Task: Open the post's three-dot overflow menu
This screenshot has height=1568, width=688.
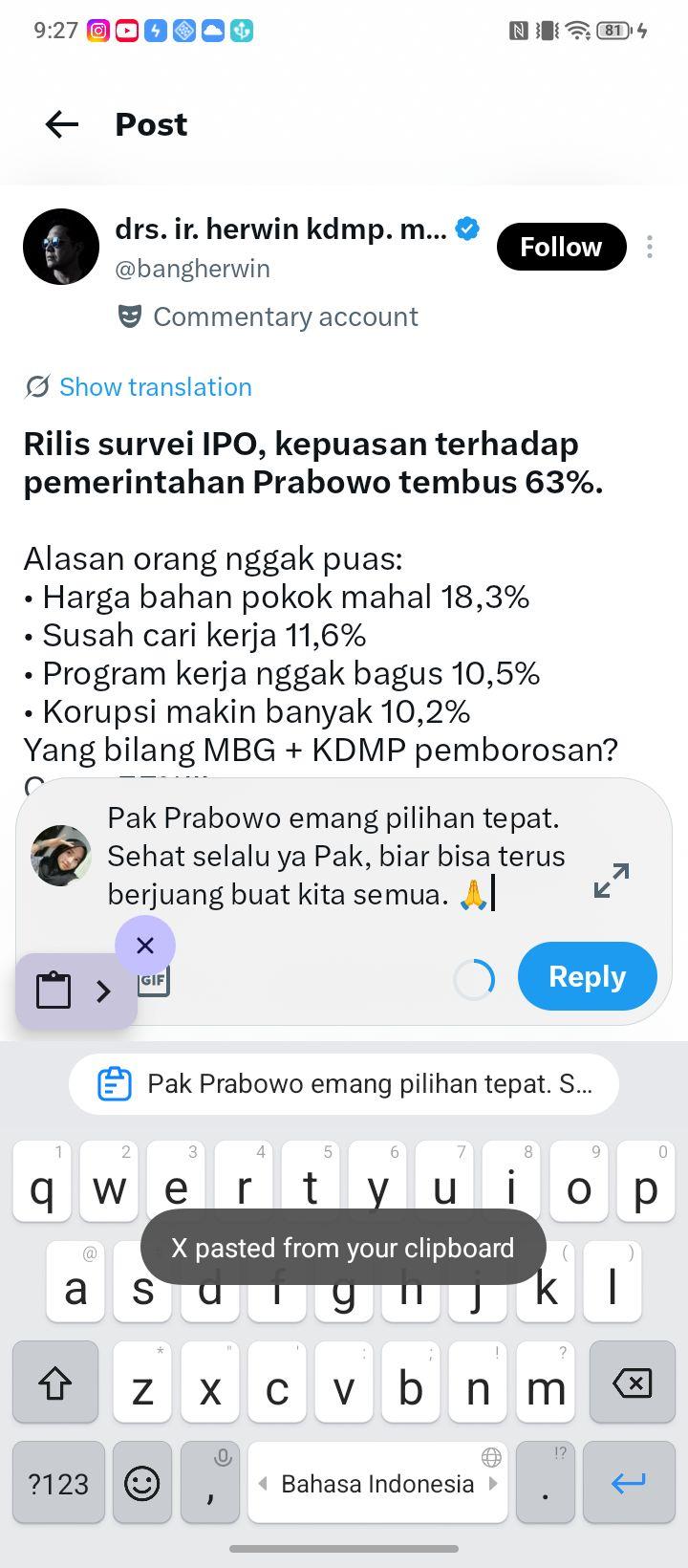Action: coord(650,247)
